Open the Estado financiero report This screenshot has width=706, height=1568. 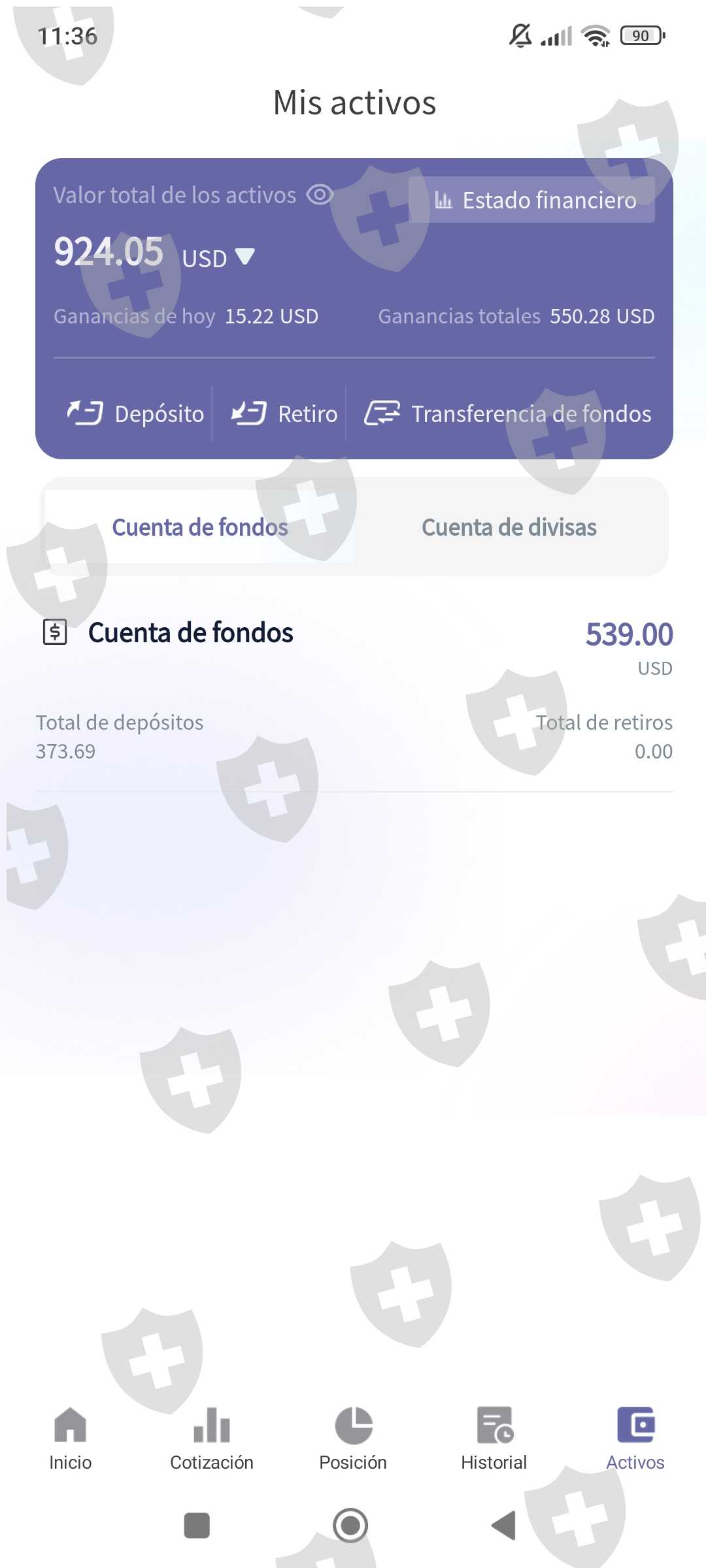coord(532,200)
